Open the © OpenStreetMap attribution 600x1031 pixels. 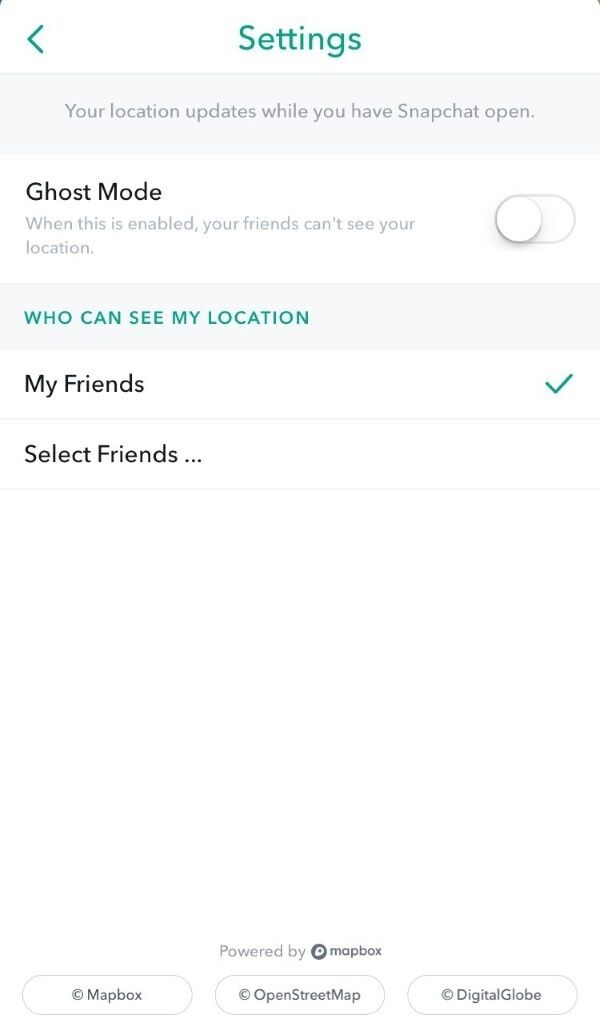(299, 994)
